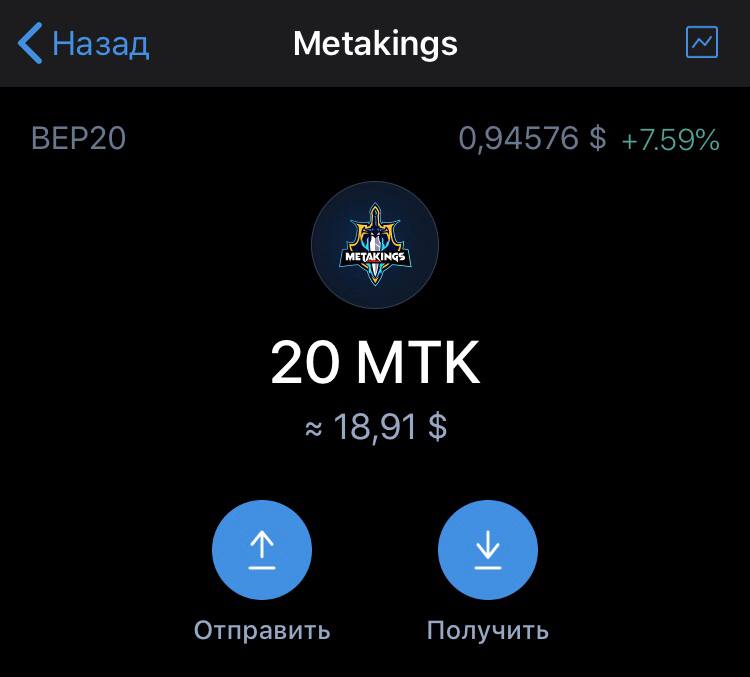Go back via the Назад button

84,44
